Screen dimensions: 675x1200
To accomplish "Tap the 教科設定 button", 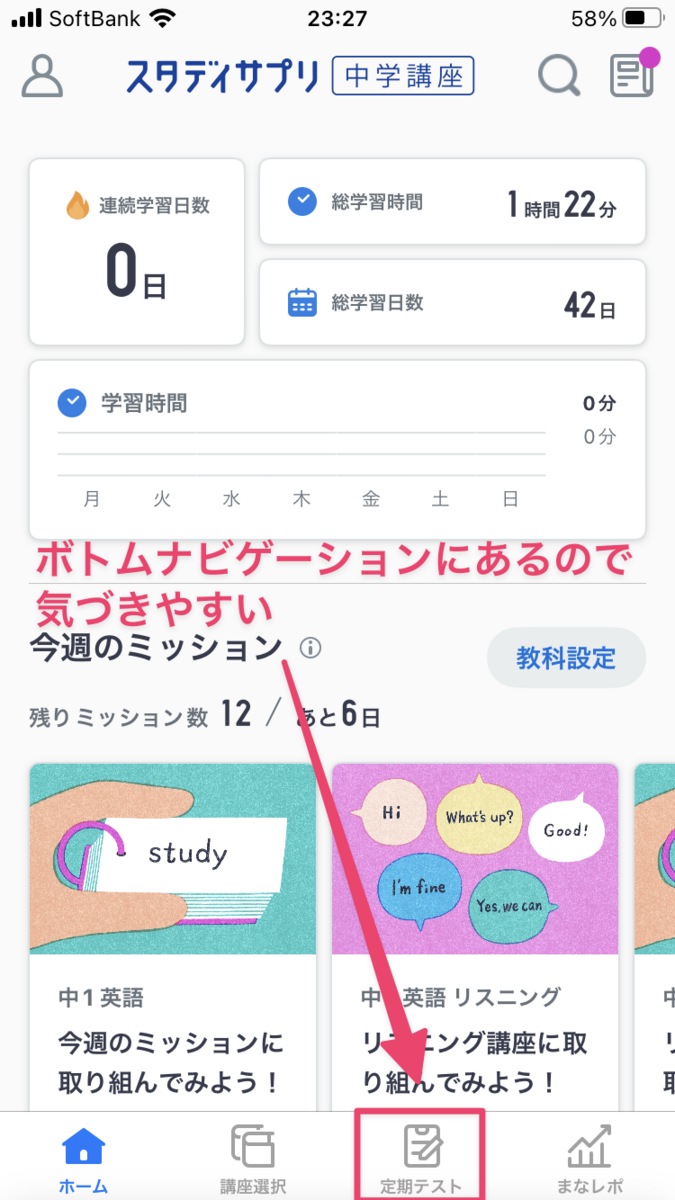I will point(566,658).
